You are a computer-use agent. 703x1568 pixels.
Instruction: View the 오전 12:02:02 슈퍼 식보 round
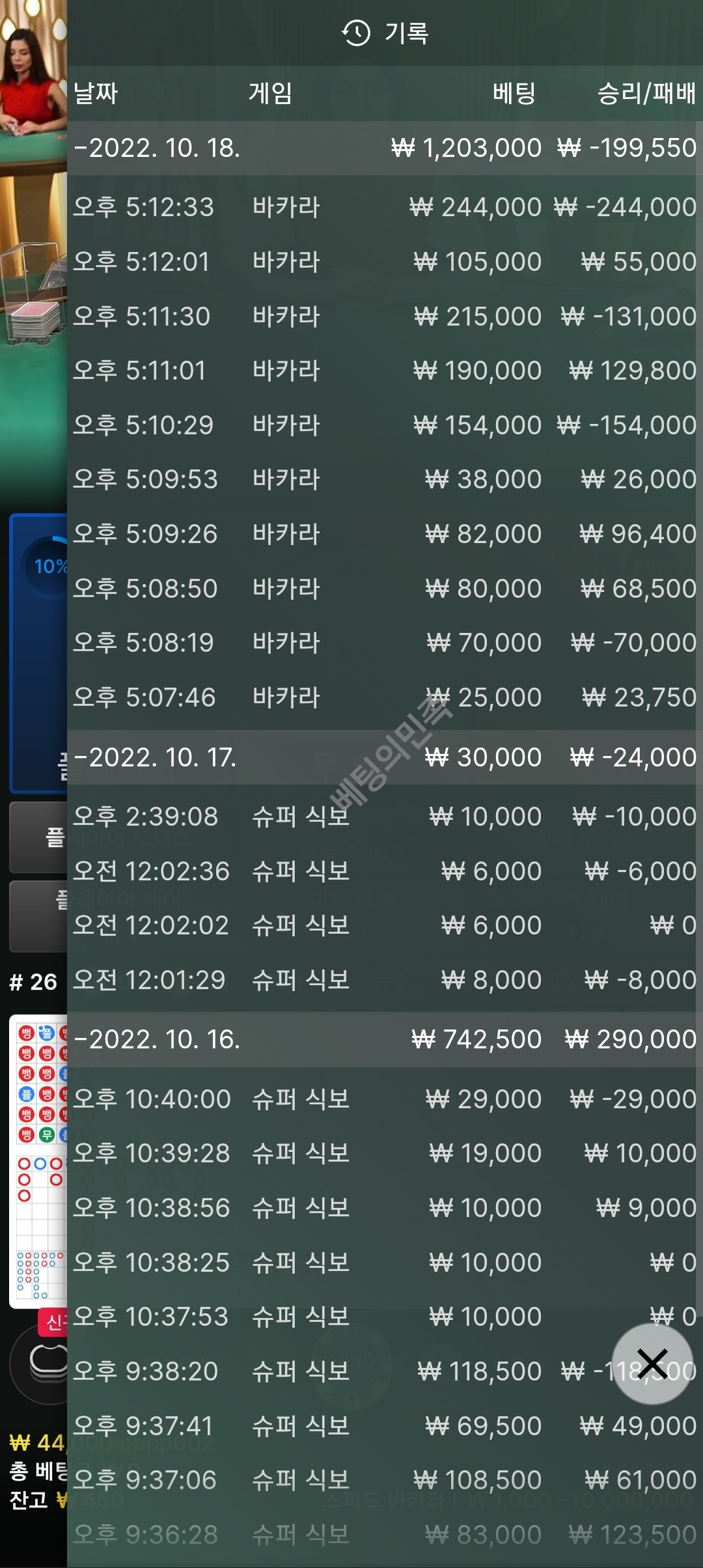coord(384,925)
